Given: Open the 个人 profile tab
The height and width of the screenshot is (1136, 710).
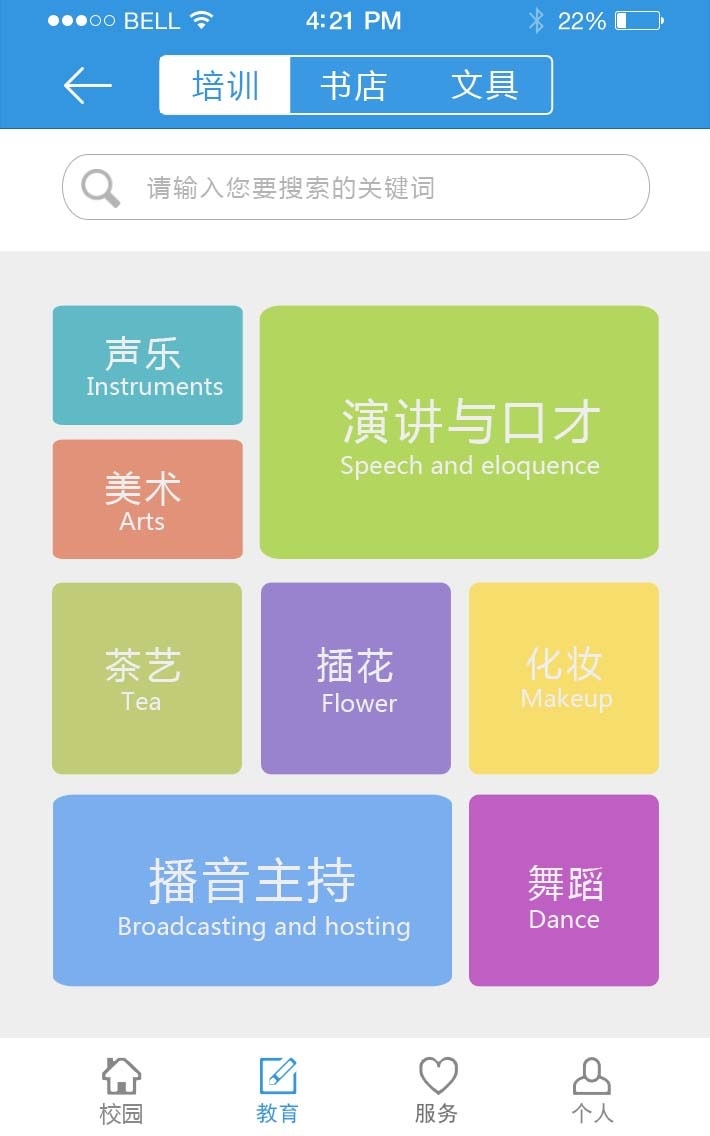Looking at the screenshot, I should (x=592, y=1090).
